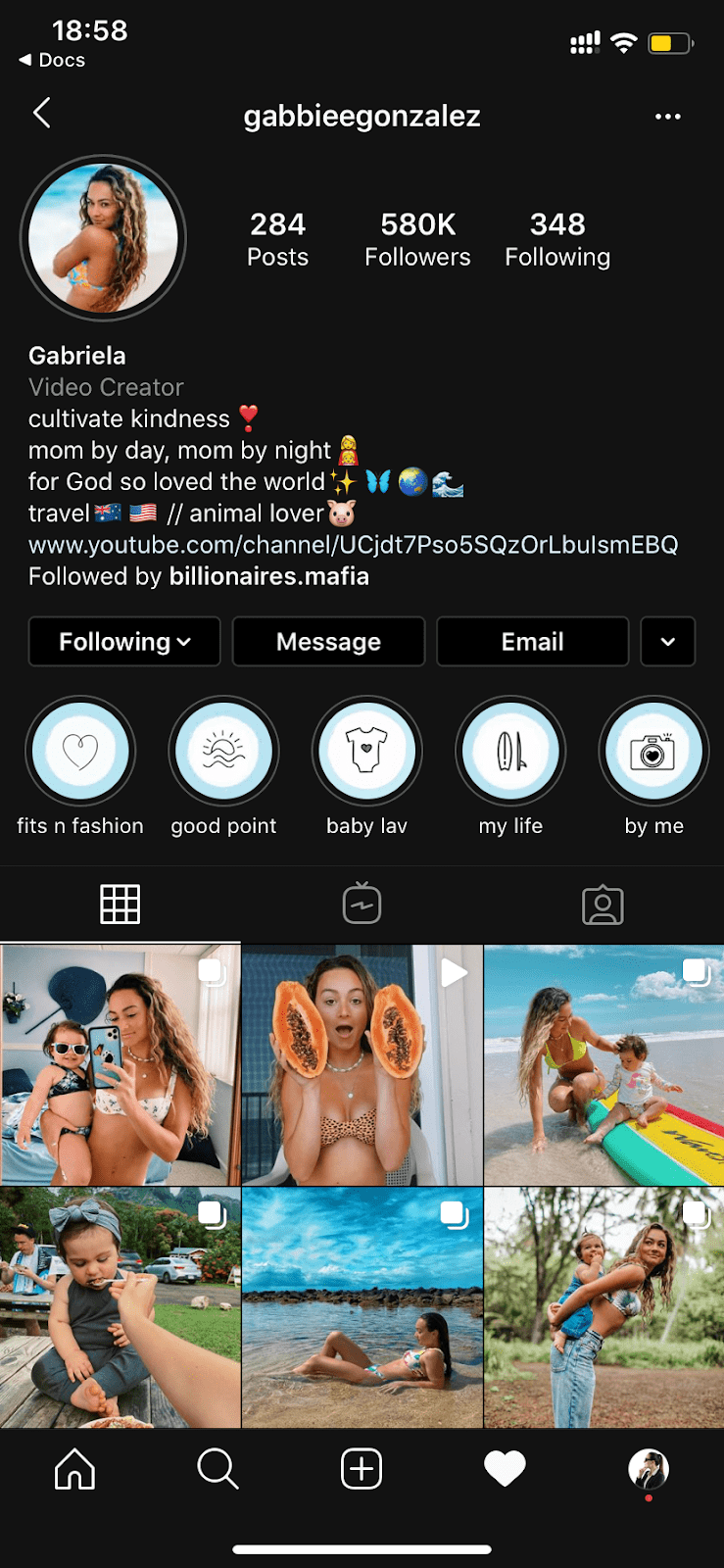
Task: Go to the Home feed
Action: tap(74, 1469)
